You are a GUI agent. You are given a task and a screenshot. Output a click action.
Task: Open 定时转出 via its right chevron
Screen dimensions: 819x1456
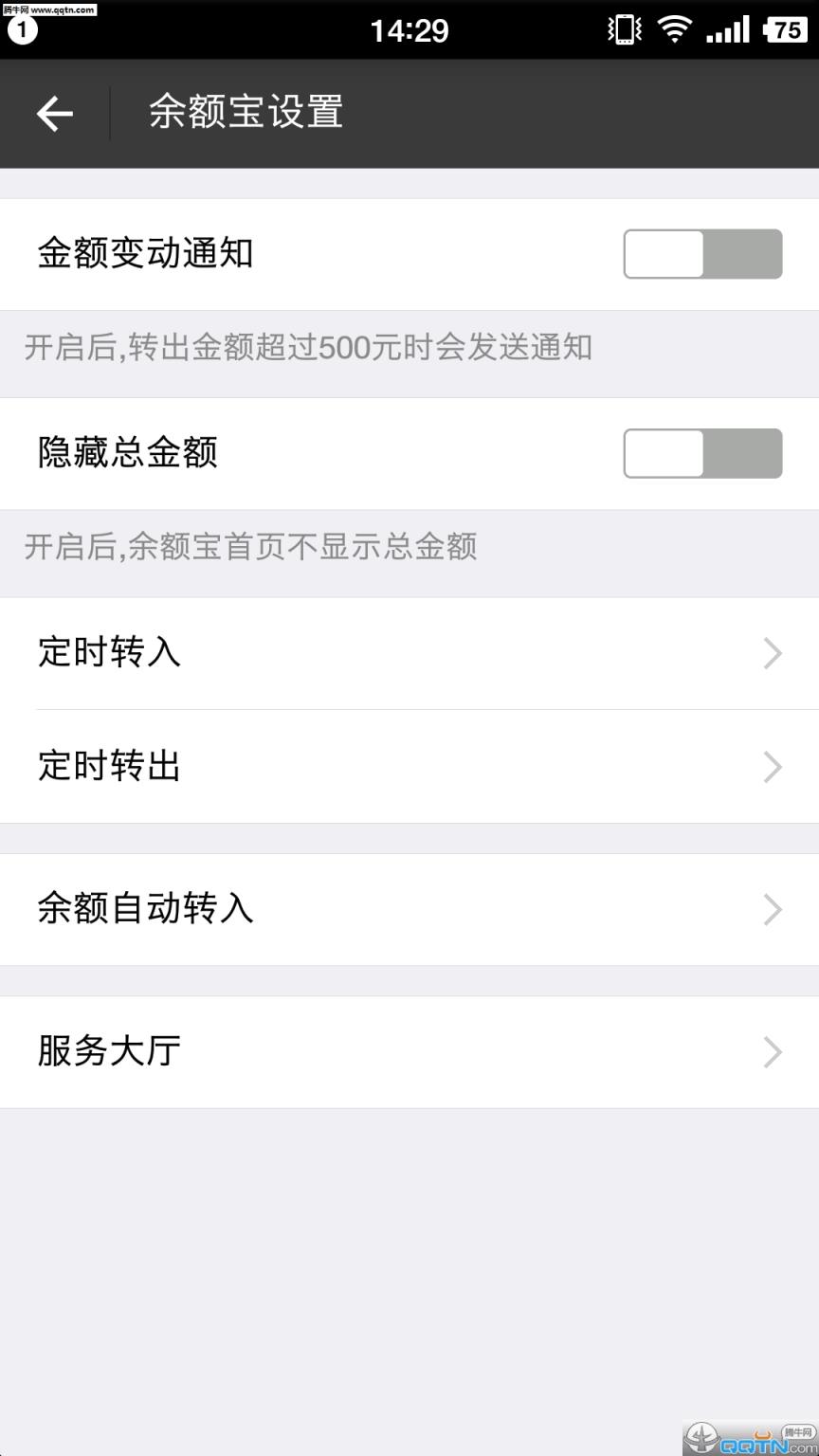773,766
